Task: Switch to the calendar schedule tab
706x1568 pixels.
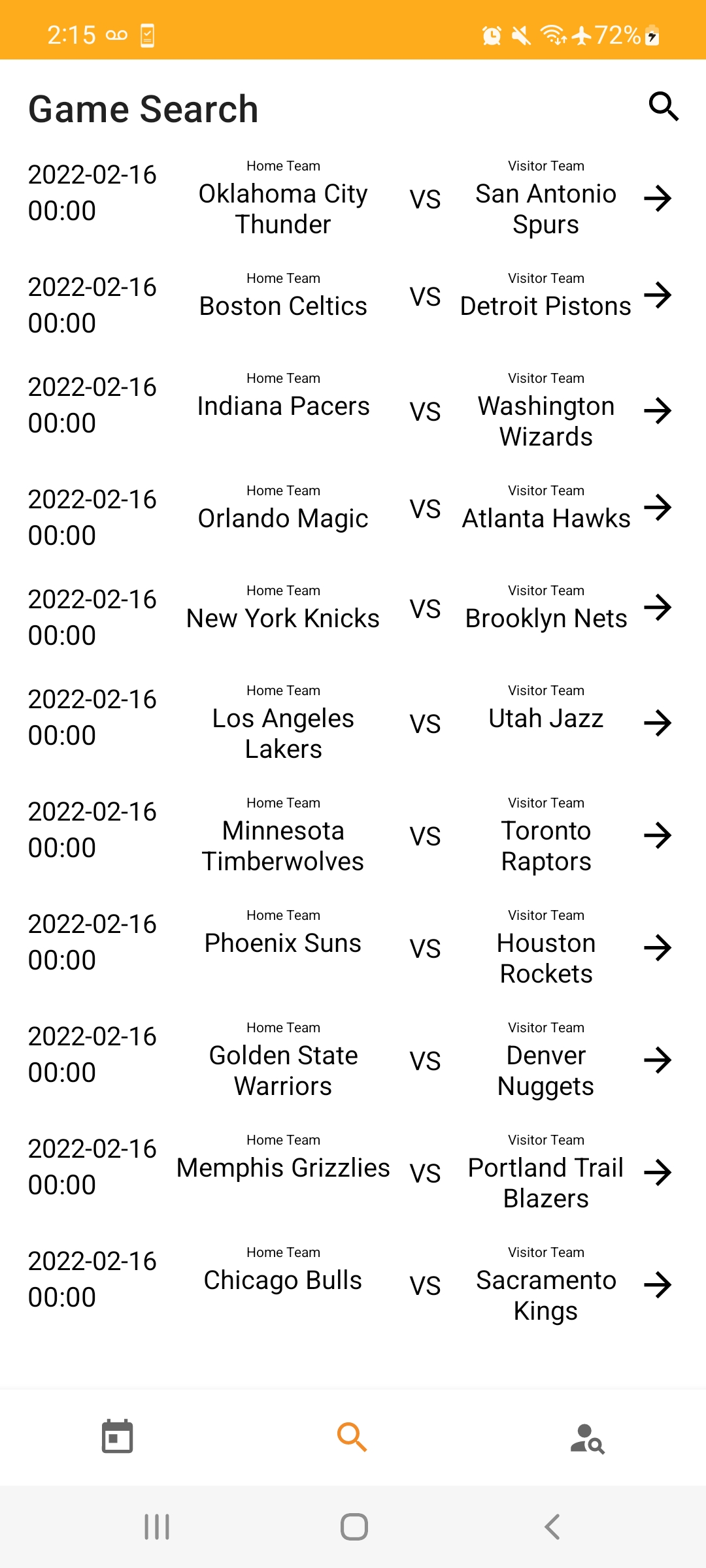Action: pos(118,1437)
